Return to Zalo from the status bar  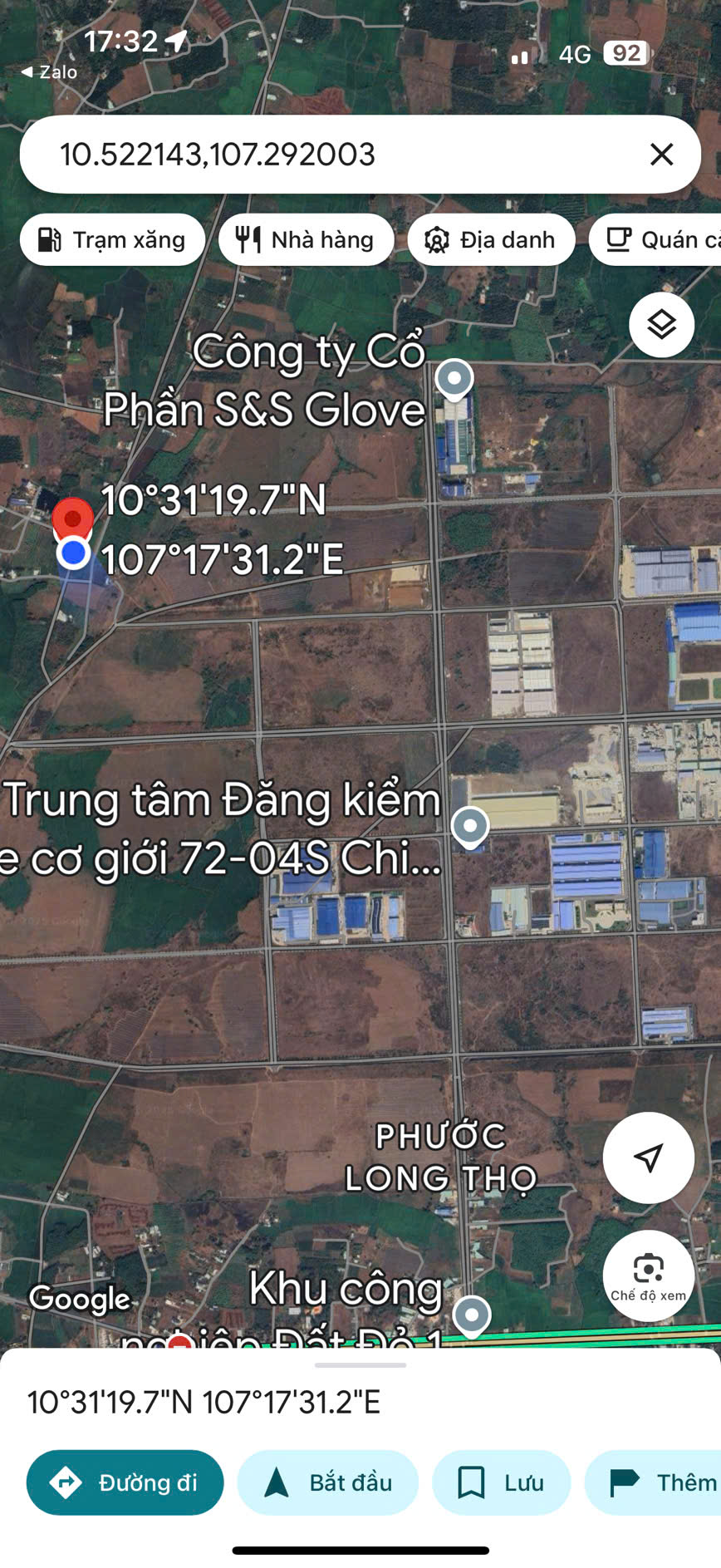[x=50, y=72]
